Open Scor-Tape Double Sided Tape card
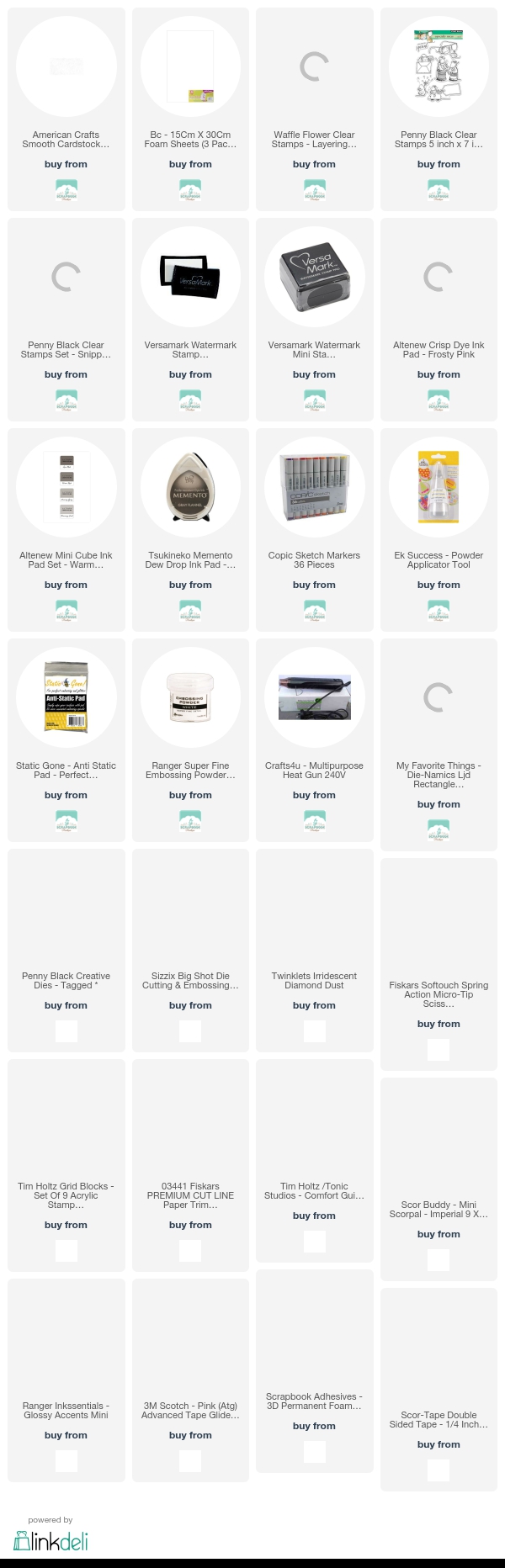505x1568 pixels. pos(439,1419)
